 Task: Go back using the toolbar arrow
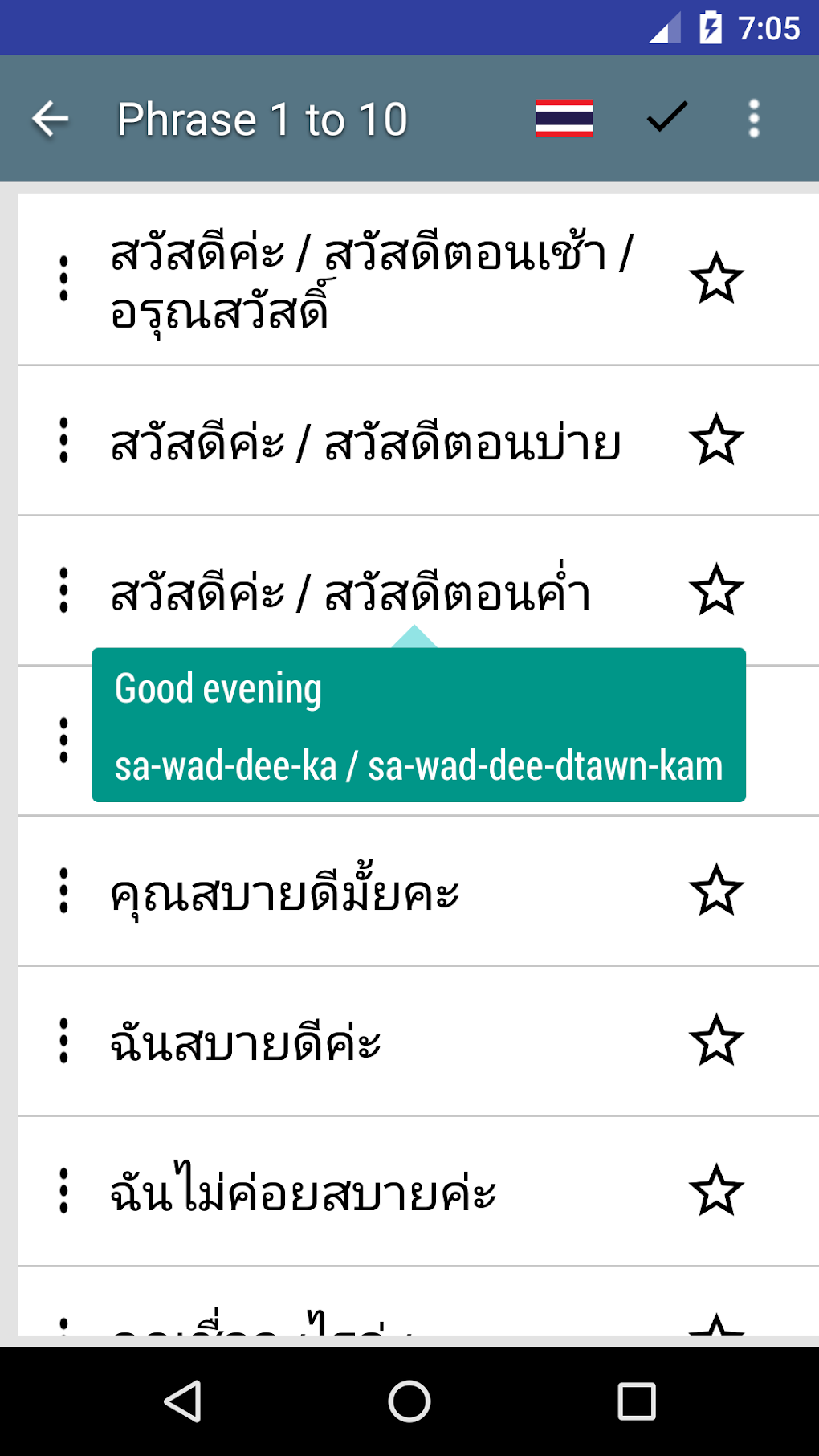click(x=51, y=120)
